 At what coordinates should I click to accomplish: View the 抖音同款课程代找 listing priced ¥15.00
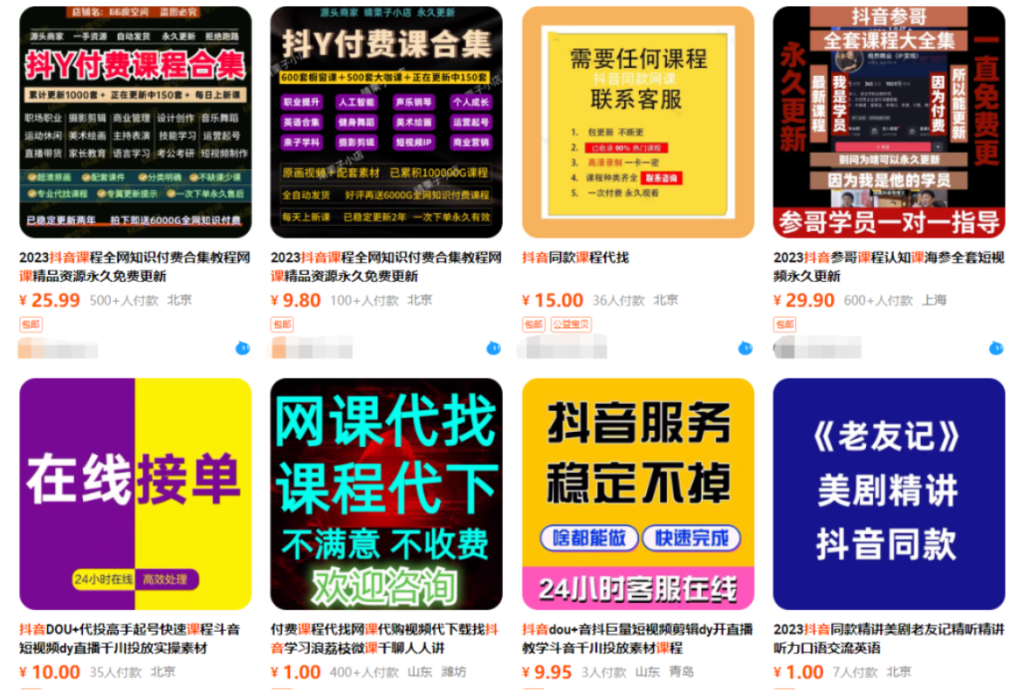tap(637, 122)
